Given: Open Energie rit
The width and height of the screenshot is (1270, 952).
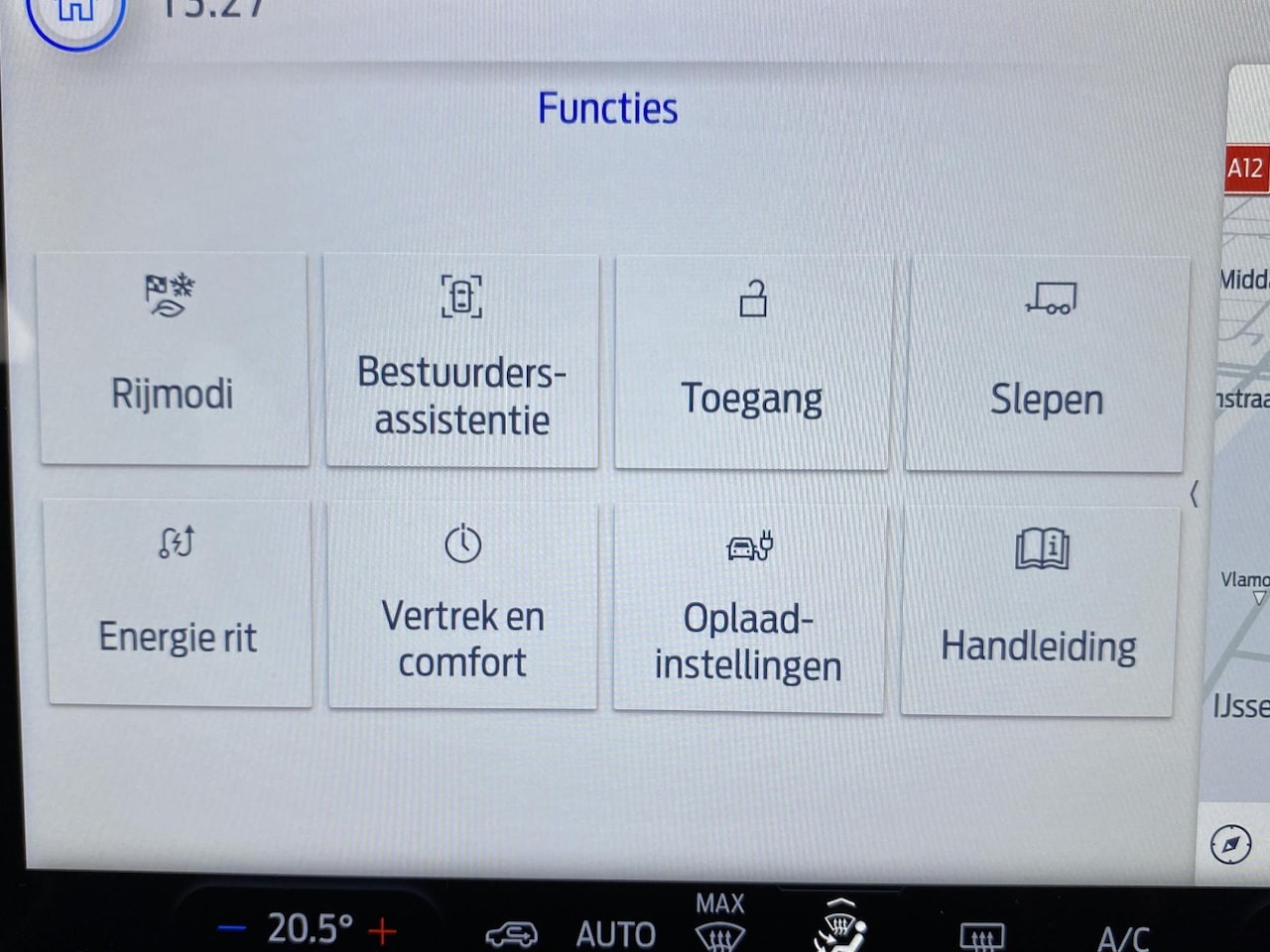Looking at the screenshot, I should pos(178,603).
